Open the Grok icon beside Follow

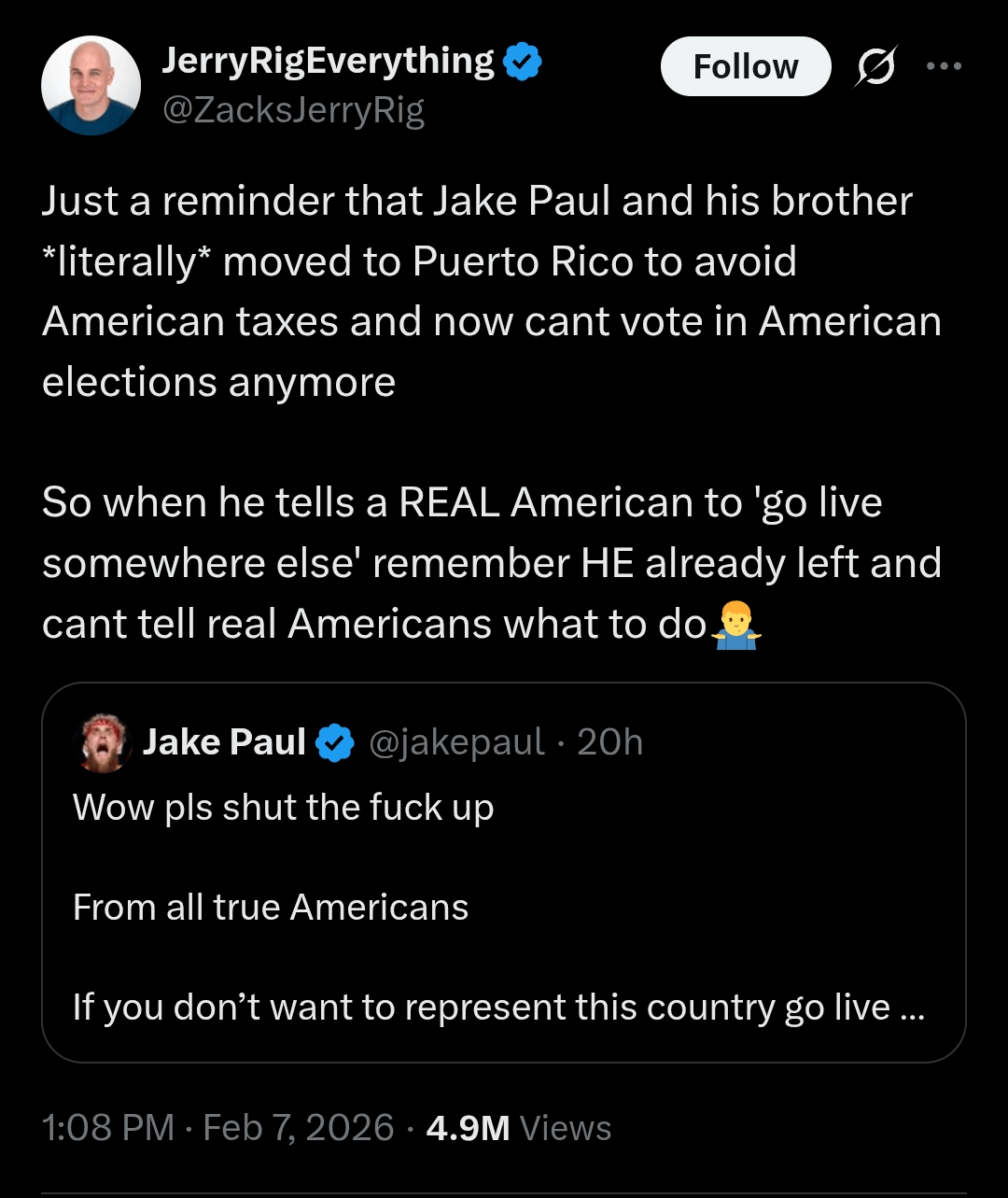[874, 67]
